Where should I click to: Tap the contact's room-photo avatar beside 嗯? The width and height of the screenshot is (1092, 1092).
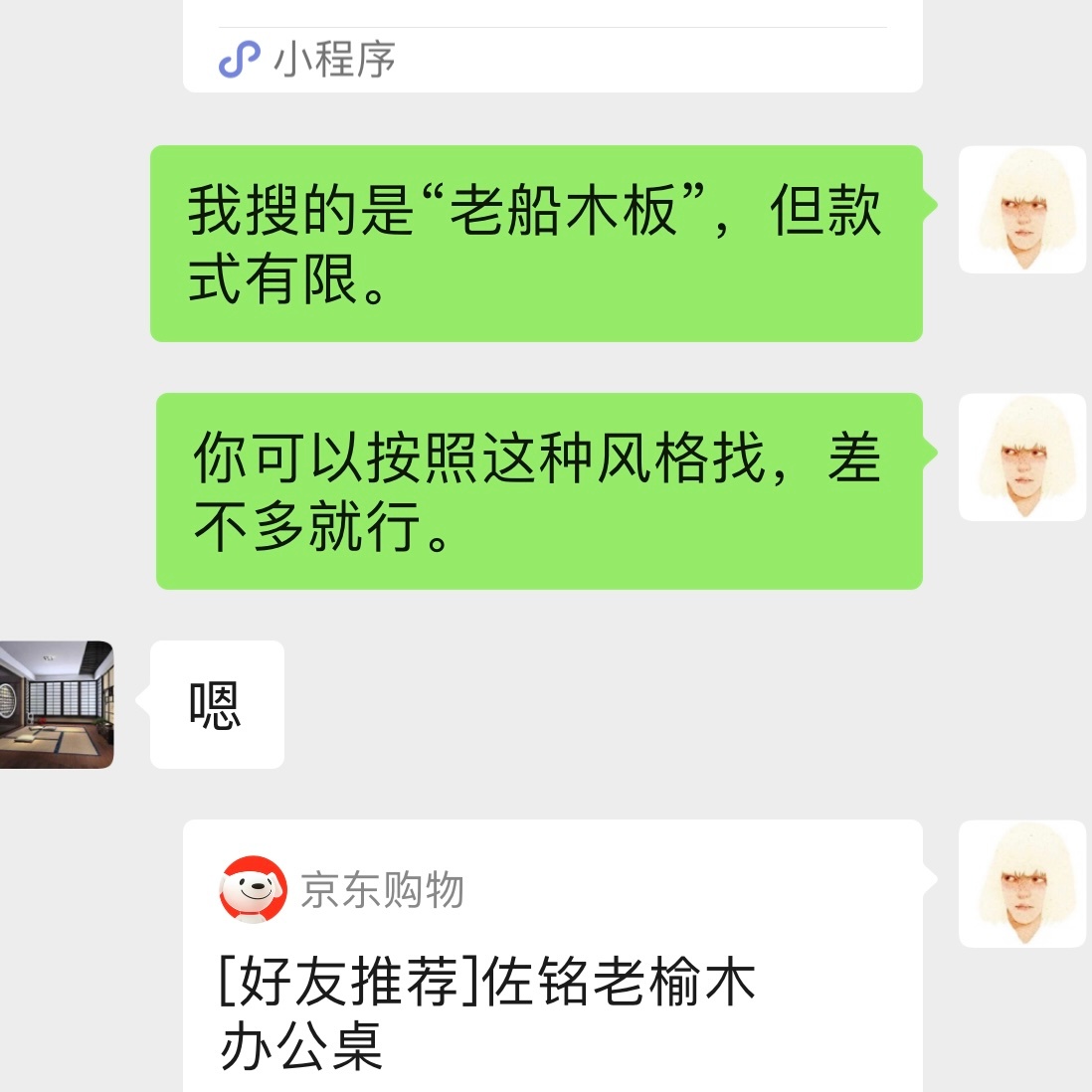click(x=57, y=704)
